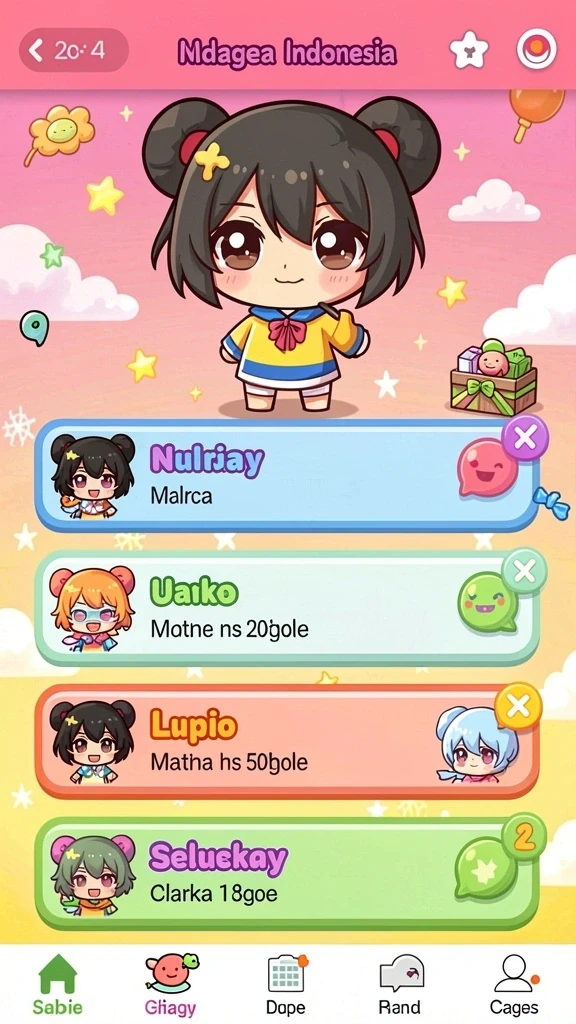
Task: Open the Lupio card
Action: click(x=287, y=741)
